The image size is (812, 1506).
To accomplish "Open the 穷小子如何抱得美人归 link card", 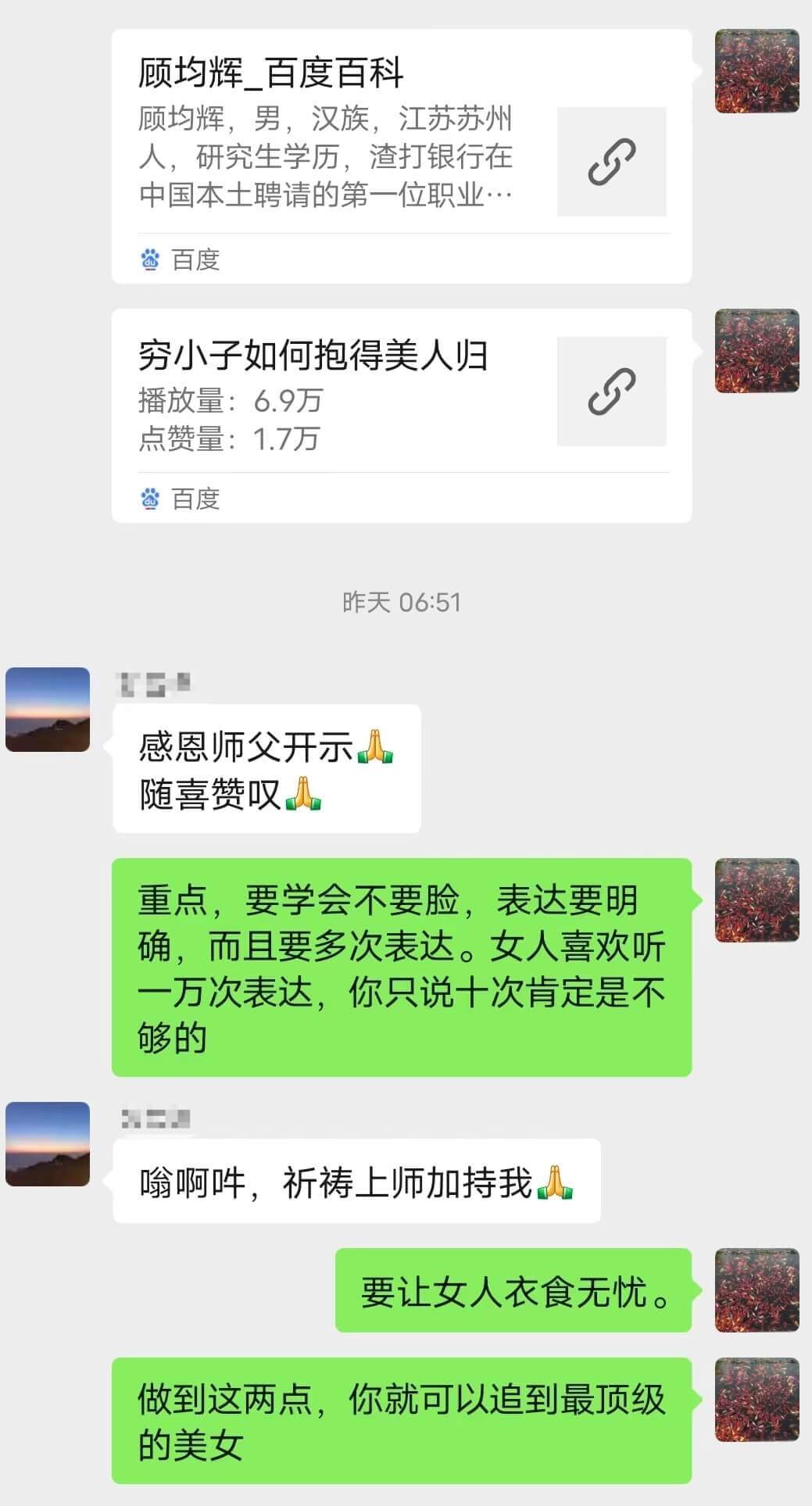I will (x=401, y=415).
